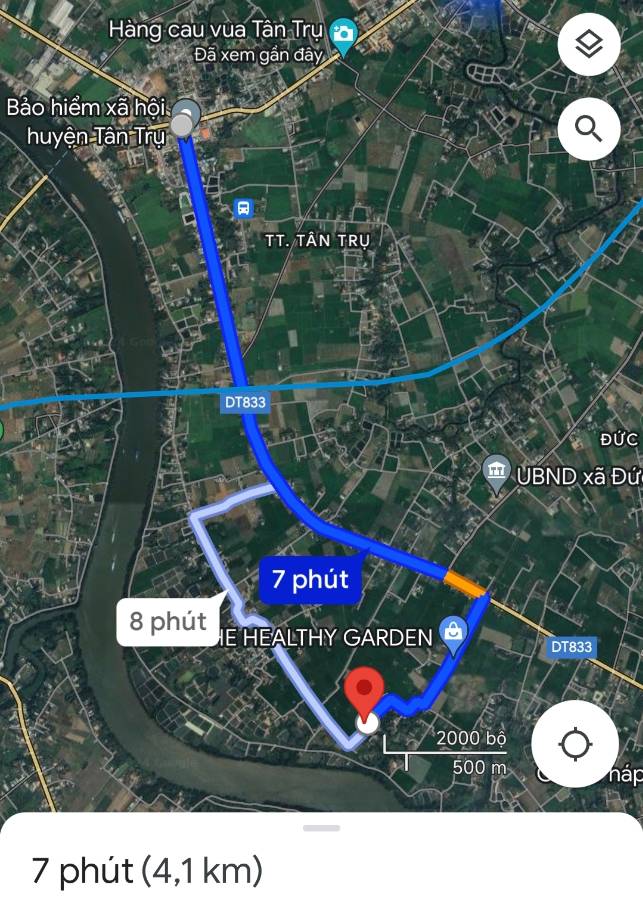Search along the route
This screenshot has height=900, width=643.
coord(589,128)
